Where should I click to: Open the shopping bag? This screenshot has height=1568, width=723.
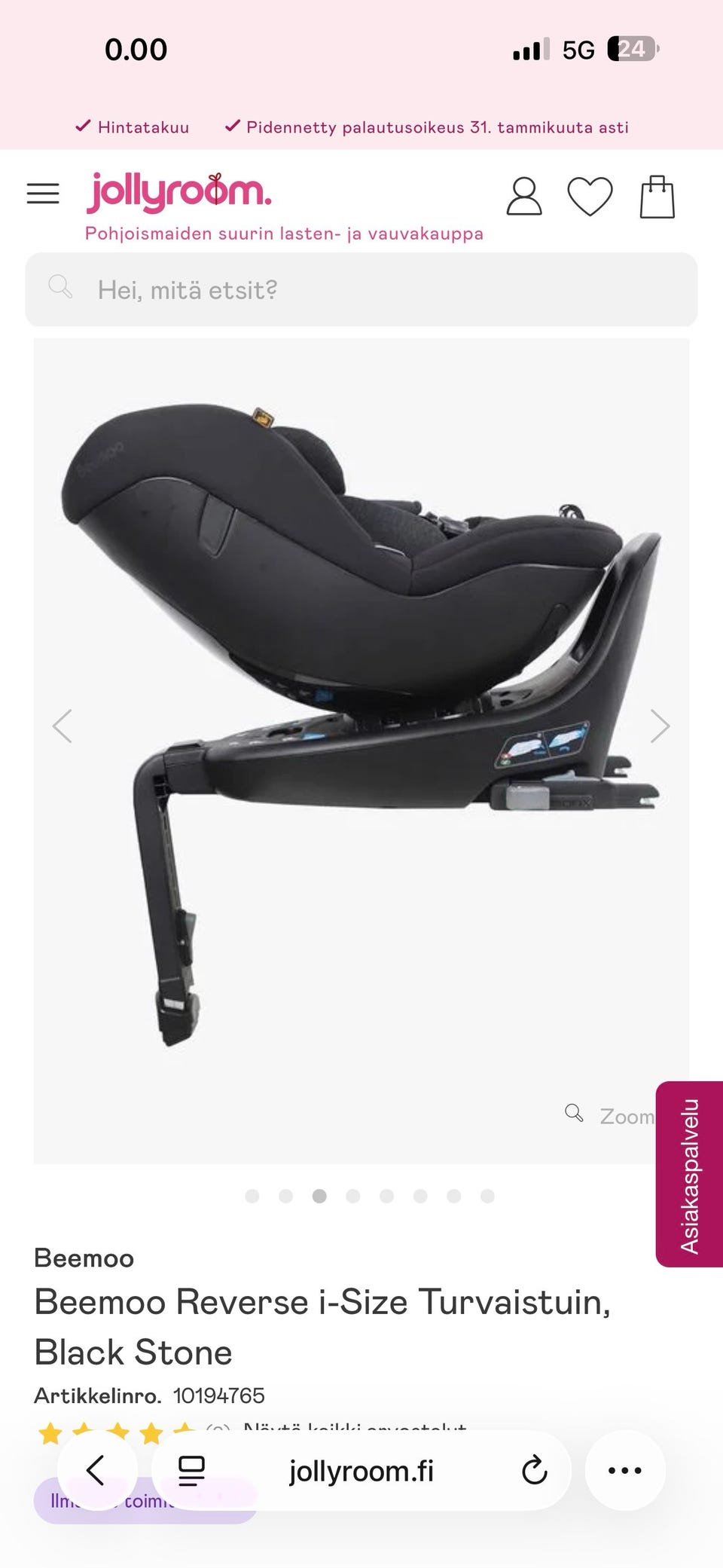tap(657, 197)
